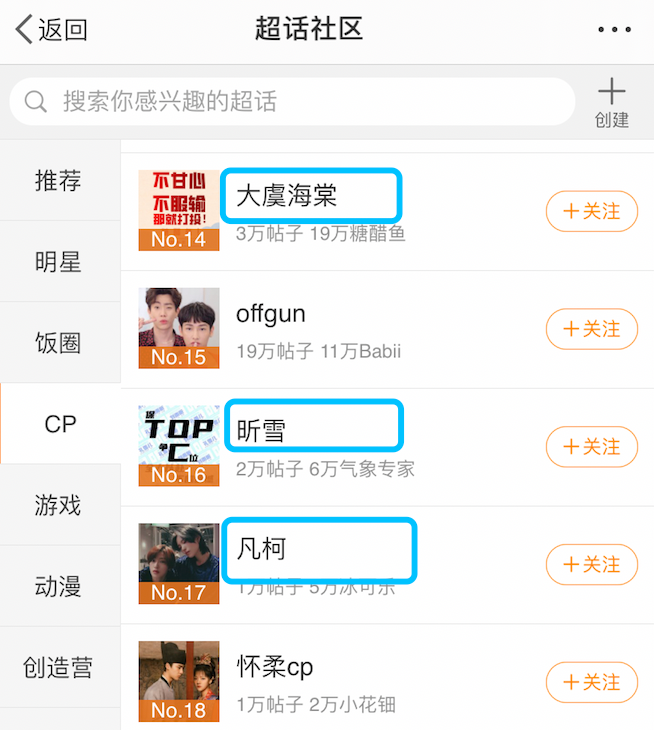Open the 游戏 category
The height and width of the screenshot is (730, 654).
[58, 505]
